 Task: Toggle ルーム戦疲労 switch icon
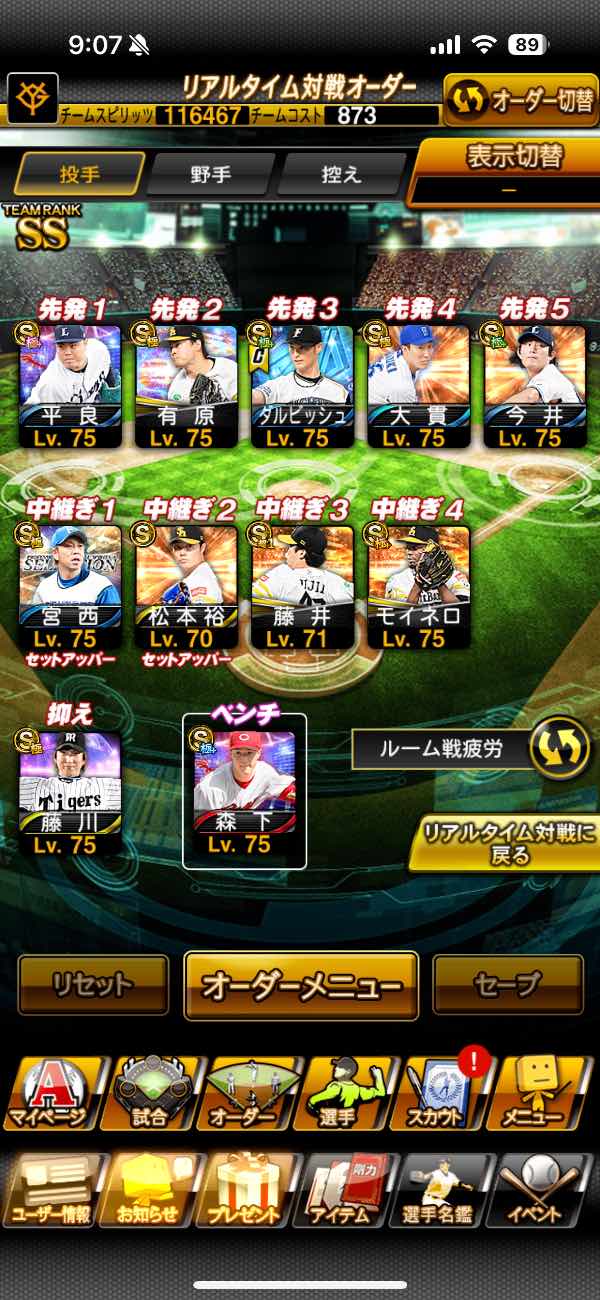click(x=558, y=748)
